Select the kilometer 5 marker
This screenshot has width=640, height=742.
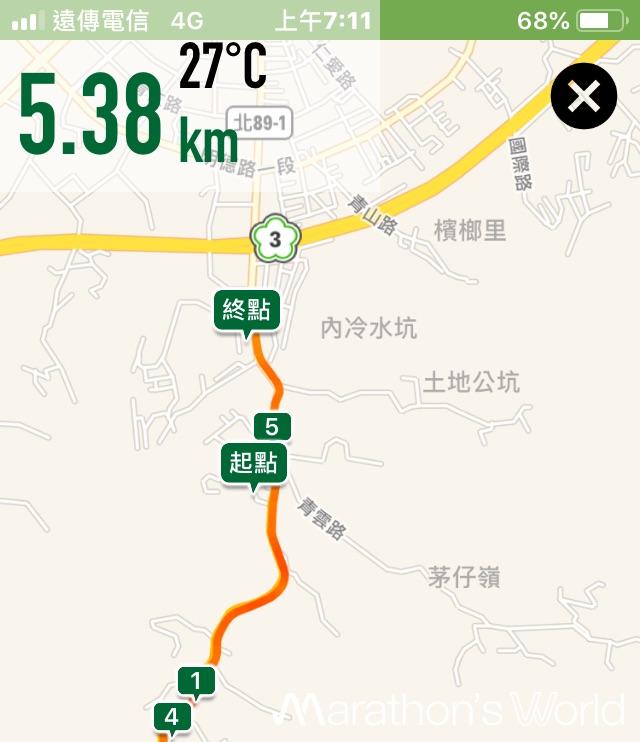[x=272, y=426]
